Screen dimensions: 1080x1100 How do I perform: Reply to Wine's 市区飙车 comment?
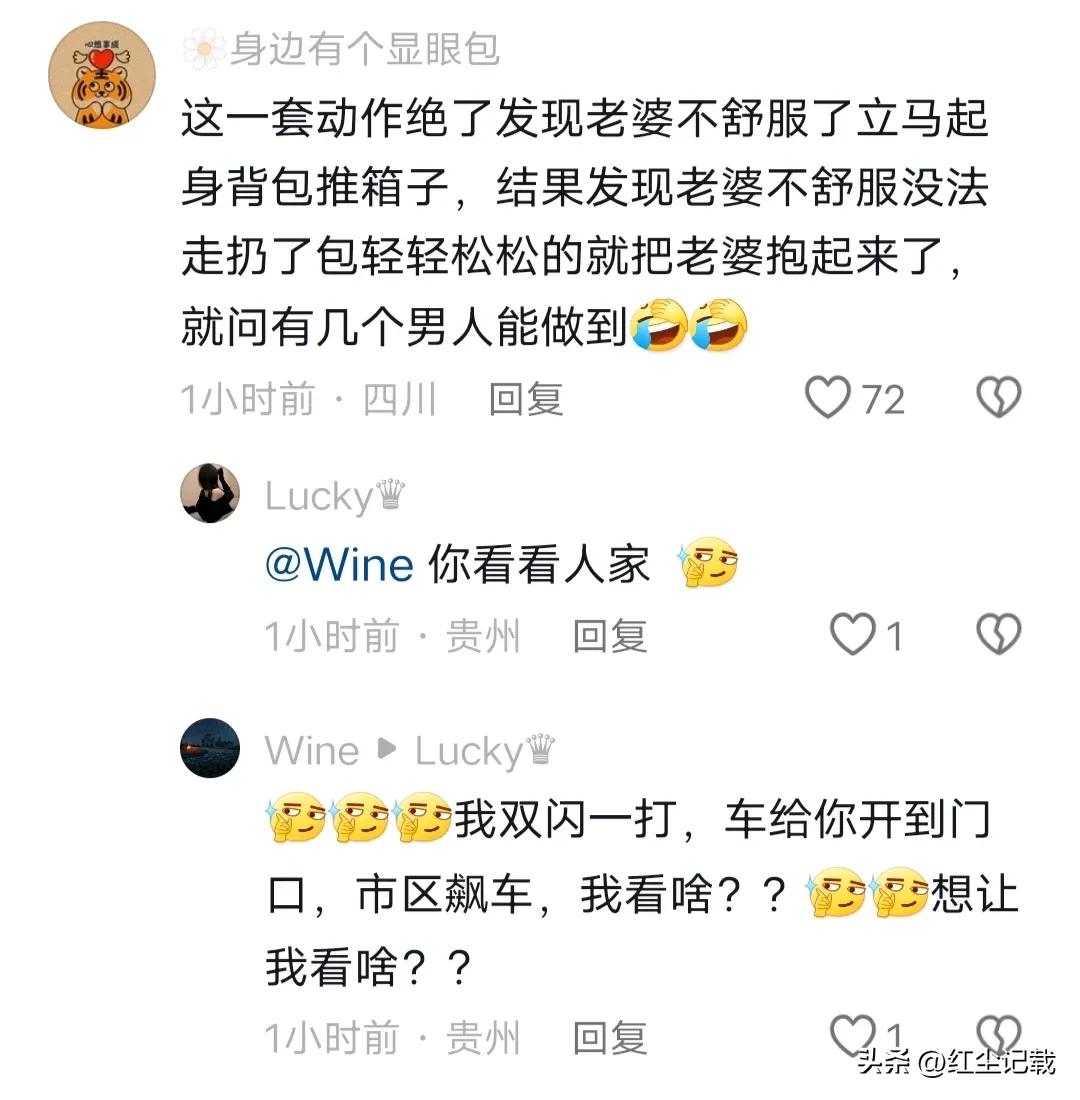610,1038
